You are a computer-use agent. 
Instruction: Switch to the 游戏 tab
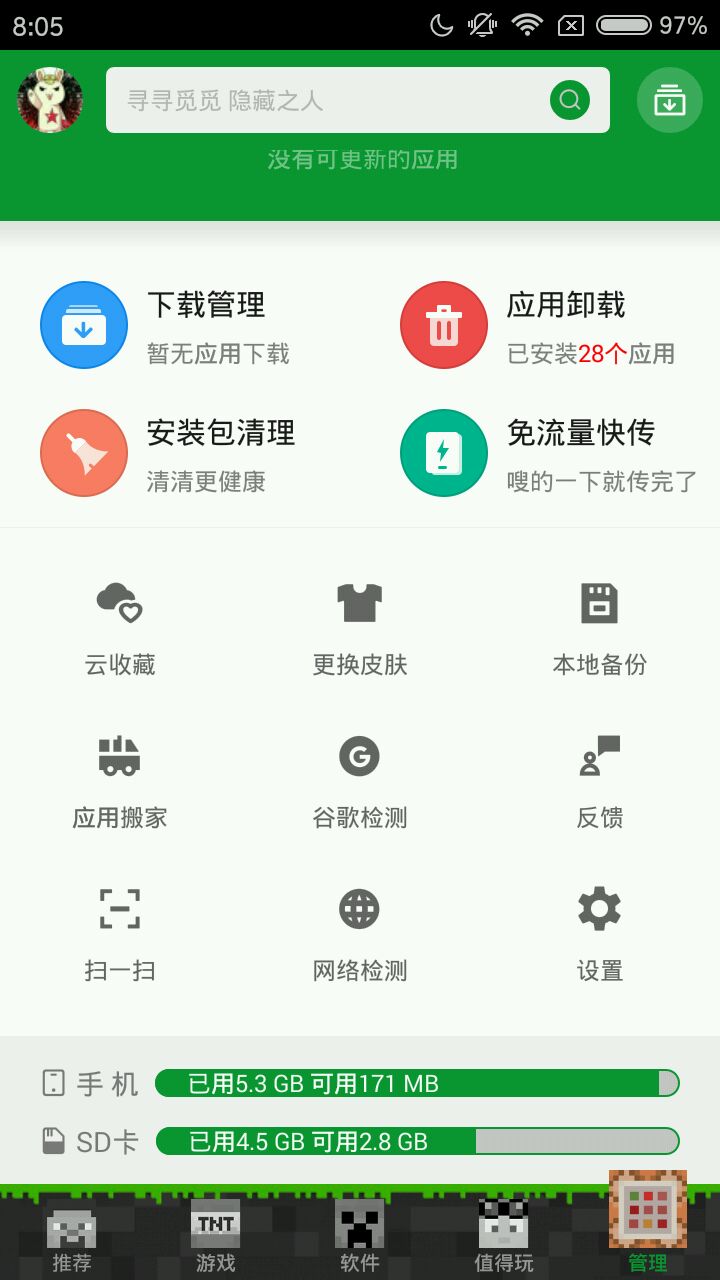(216, 1238)
